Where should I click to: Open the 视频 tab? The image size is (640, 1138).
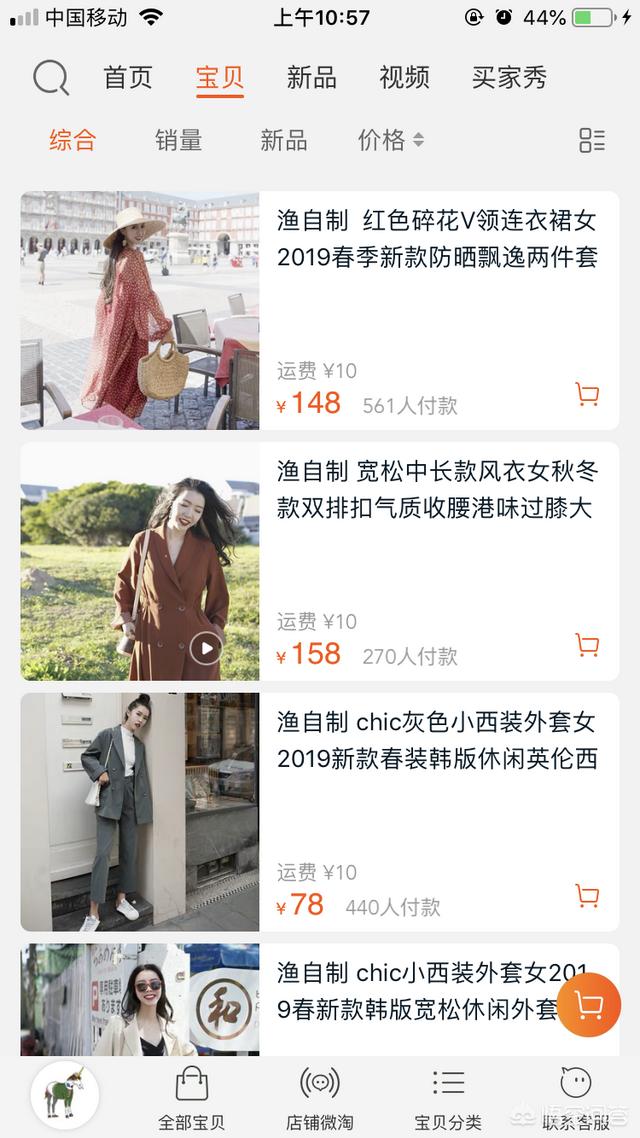(x=404, y=78)
